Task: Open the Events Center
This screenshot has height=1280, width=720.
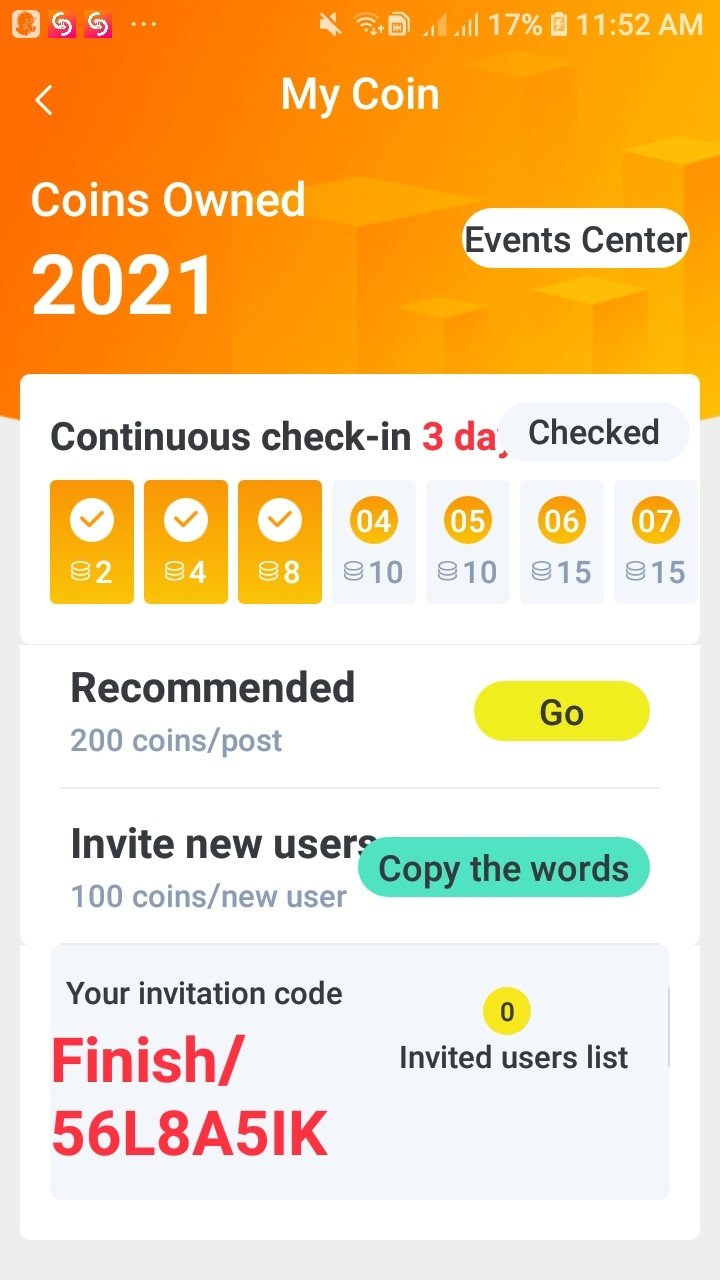Action: [576, 240]
